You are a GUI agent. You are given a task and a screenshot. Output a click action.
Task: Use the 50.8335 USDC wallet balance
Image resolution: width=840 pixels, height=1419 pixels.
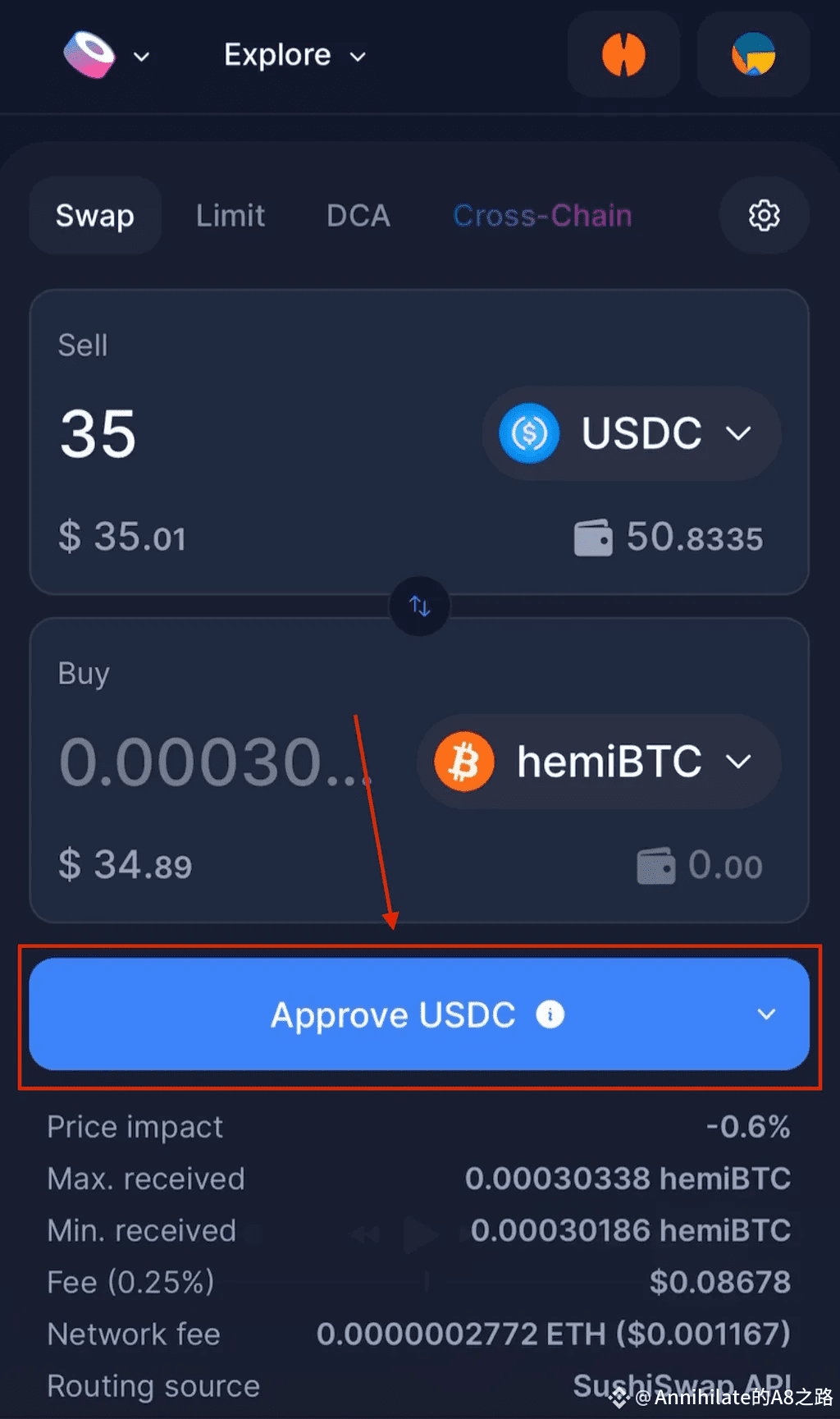pyautogui.click(x=669, y=538)
